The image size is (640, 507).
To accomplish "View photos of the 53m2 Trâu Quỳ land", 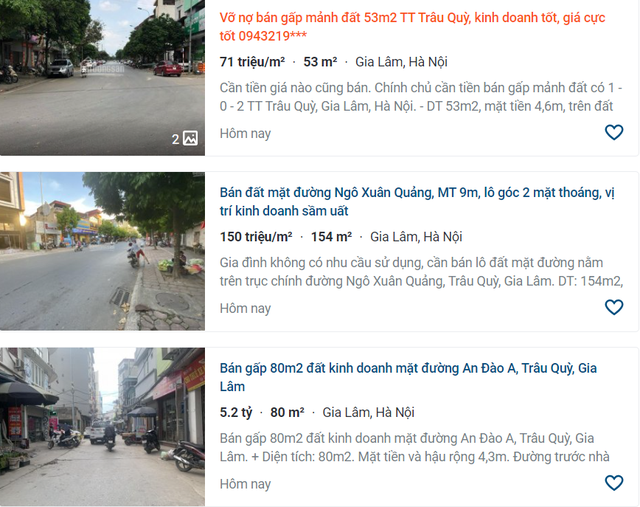I will coord(102,78).
